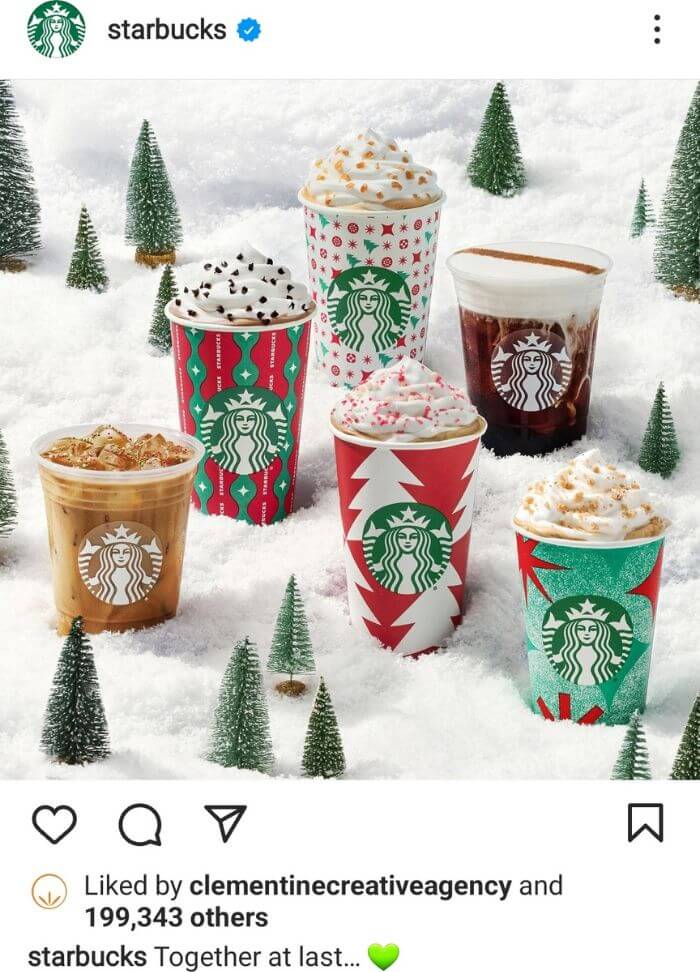The width and height of the screenshot is (700, 972).
Task: Open the post's three-dot options menu
Action: [656, 30]
